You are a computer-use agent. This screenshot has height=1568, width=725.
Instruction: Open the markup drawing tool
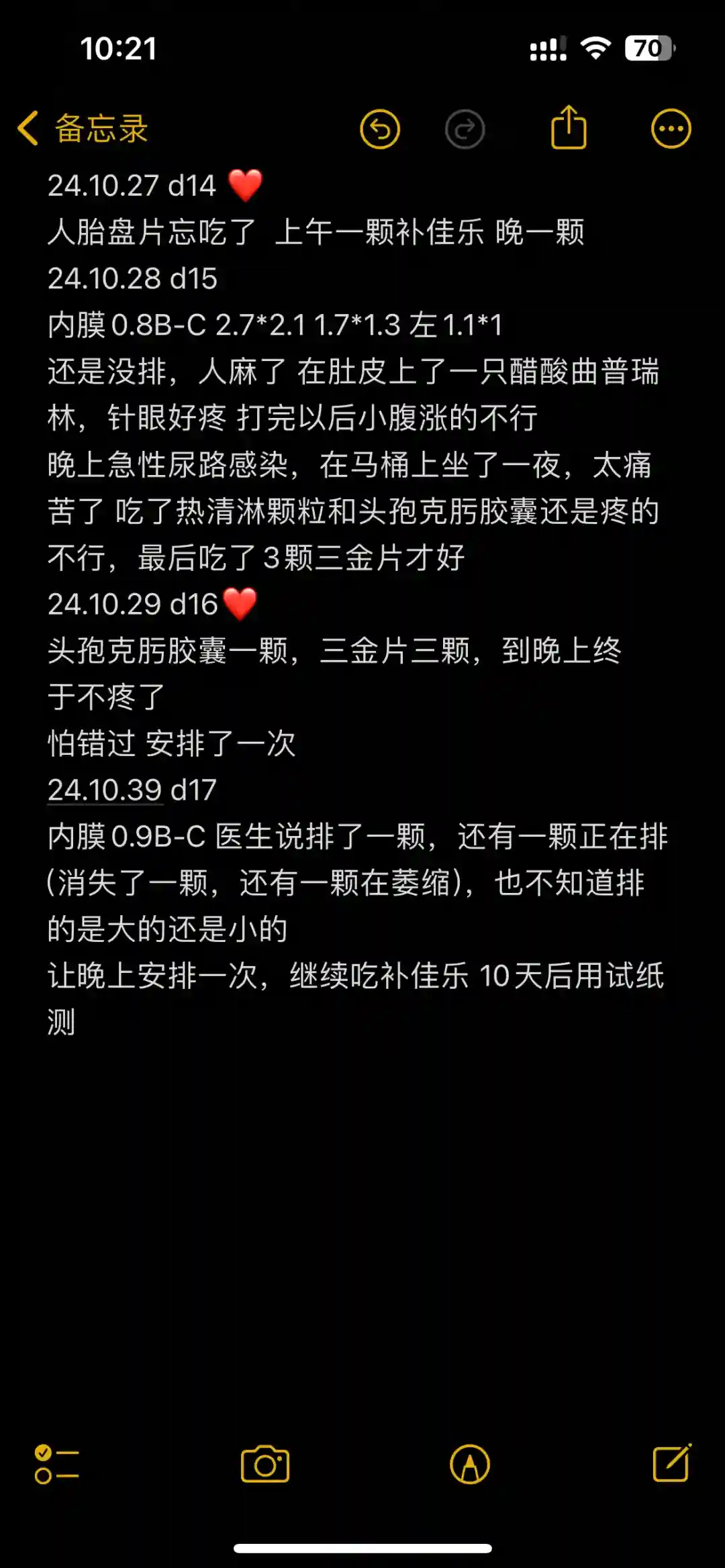[x=470, y=1465]
